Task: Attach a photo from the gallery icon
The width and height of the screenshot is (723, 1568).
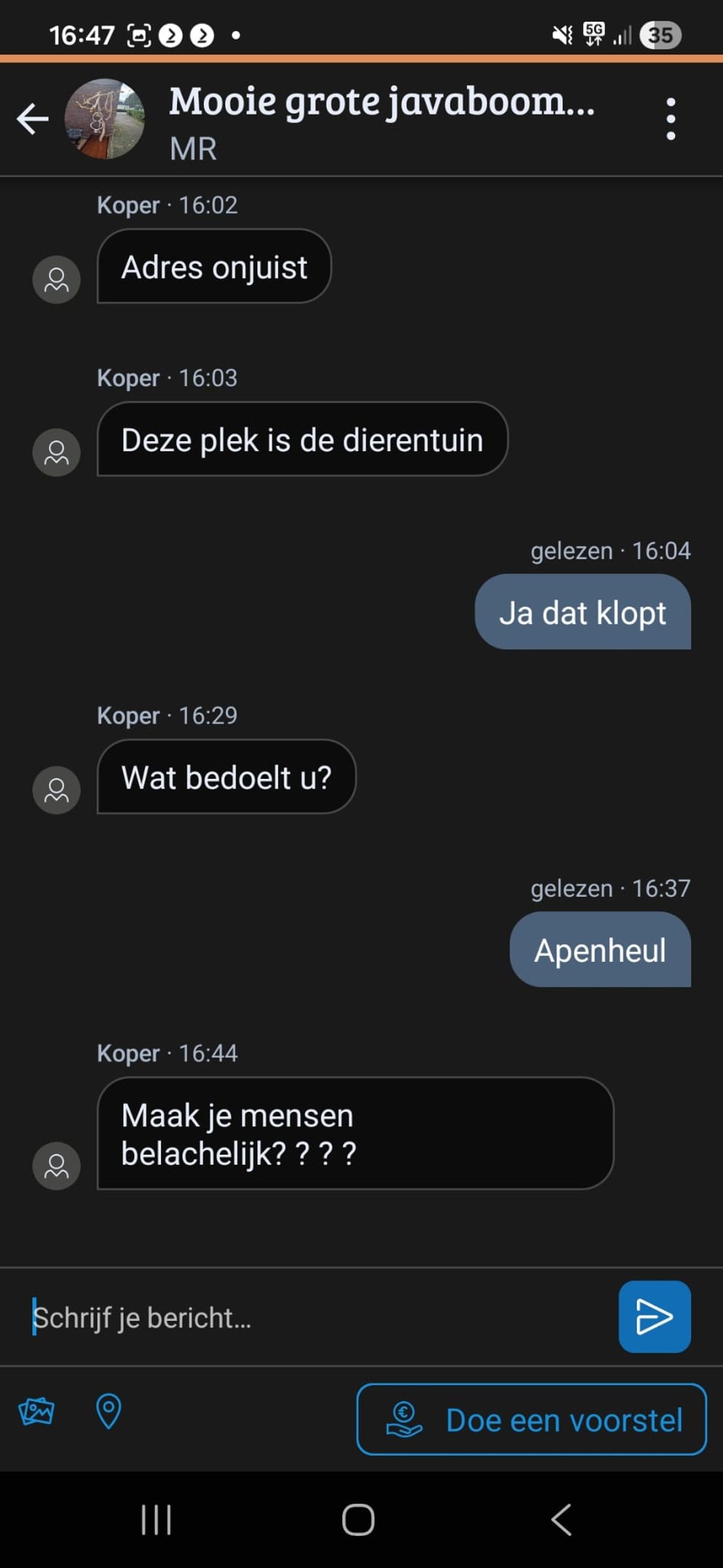Action: [37, 1411]
